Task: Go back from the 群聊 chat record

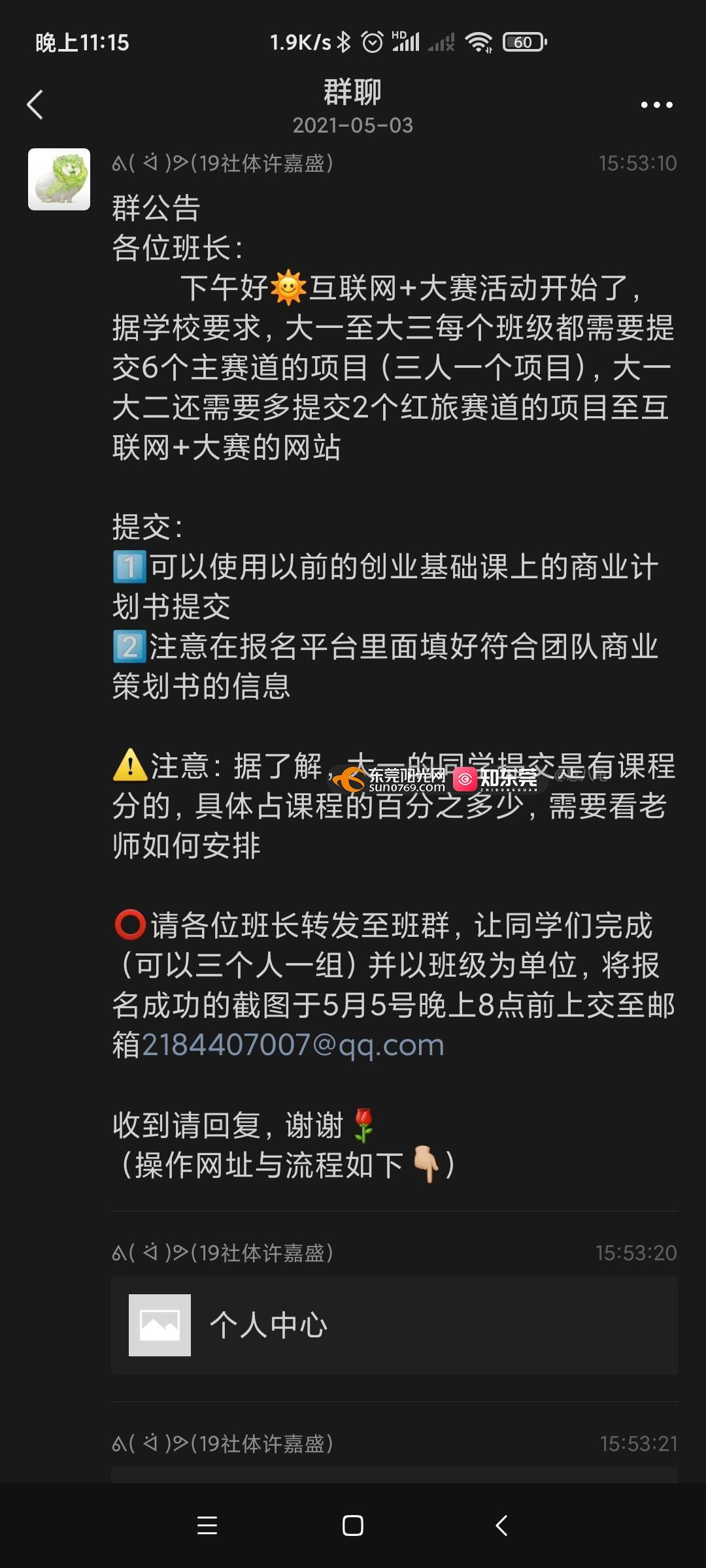Action: click(35, 105)
